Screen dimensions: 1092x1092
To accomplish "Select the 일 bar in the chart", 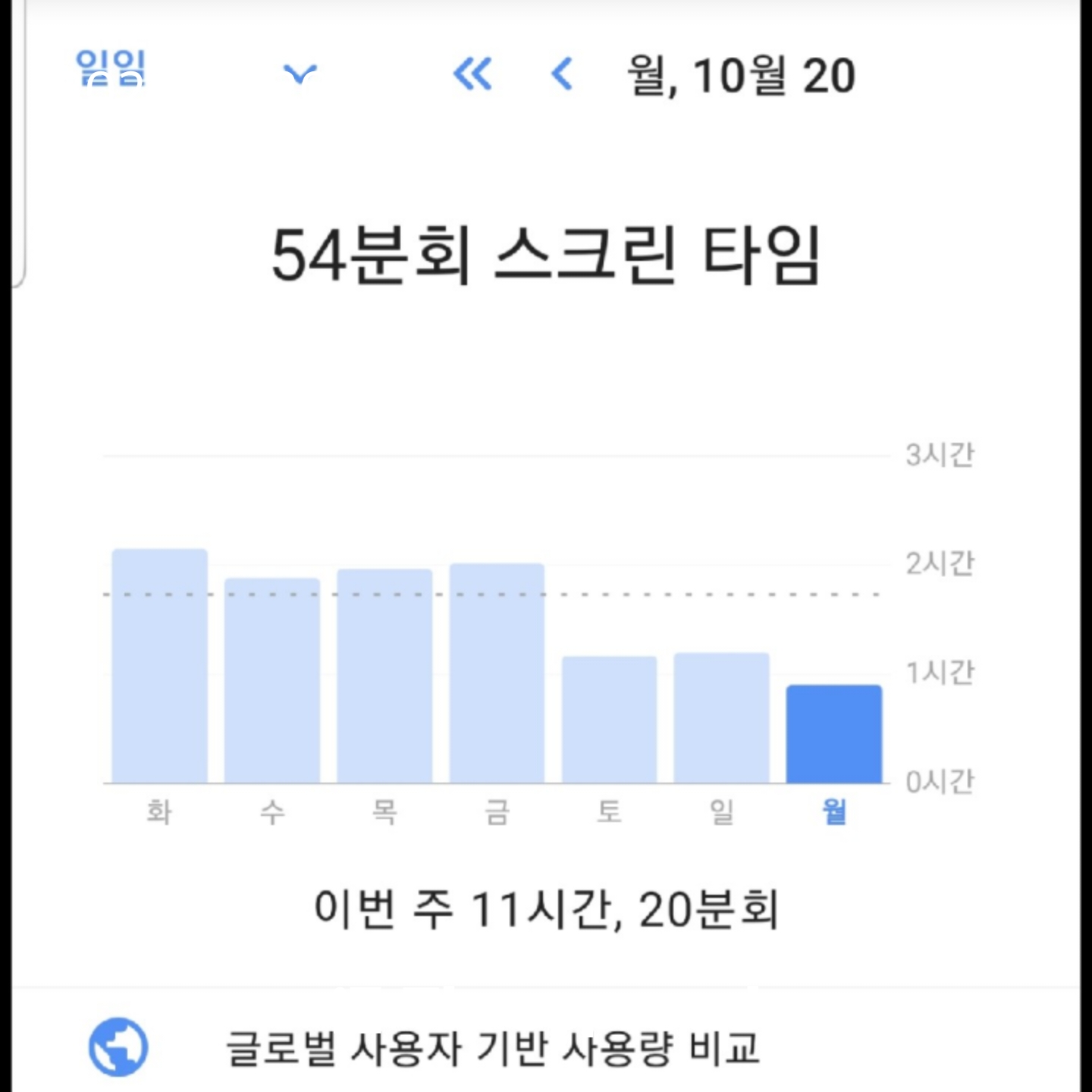I will tap(722, 717).
